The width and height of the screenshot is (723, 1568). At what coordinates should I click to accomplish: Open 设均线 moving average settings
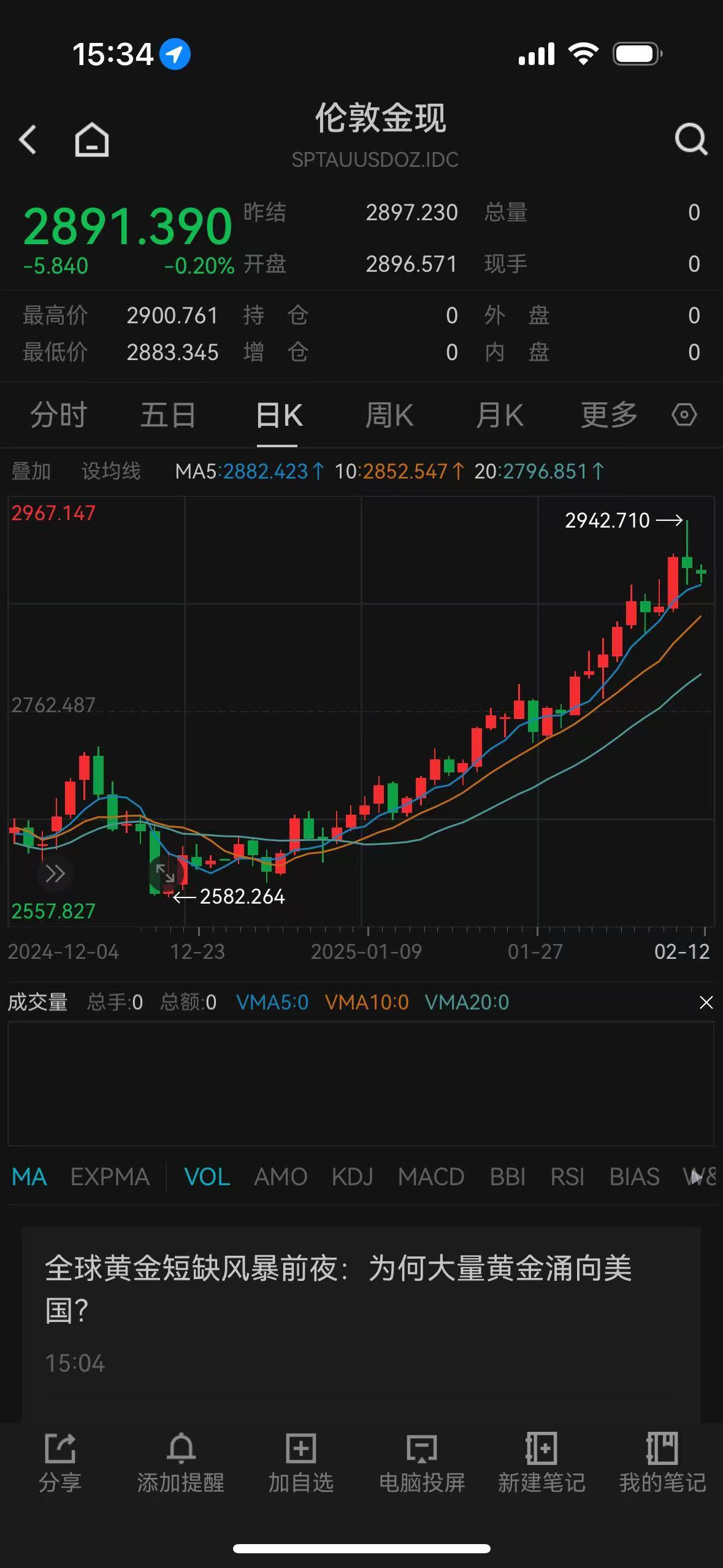point(111,471)
